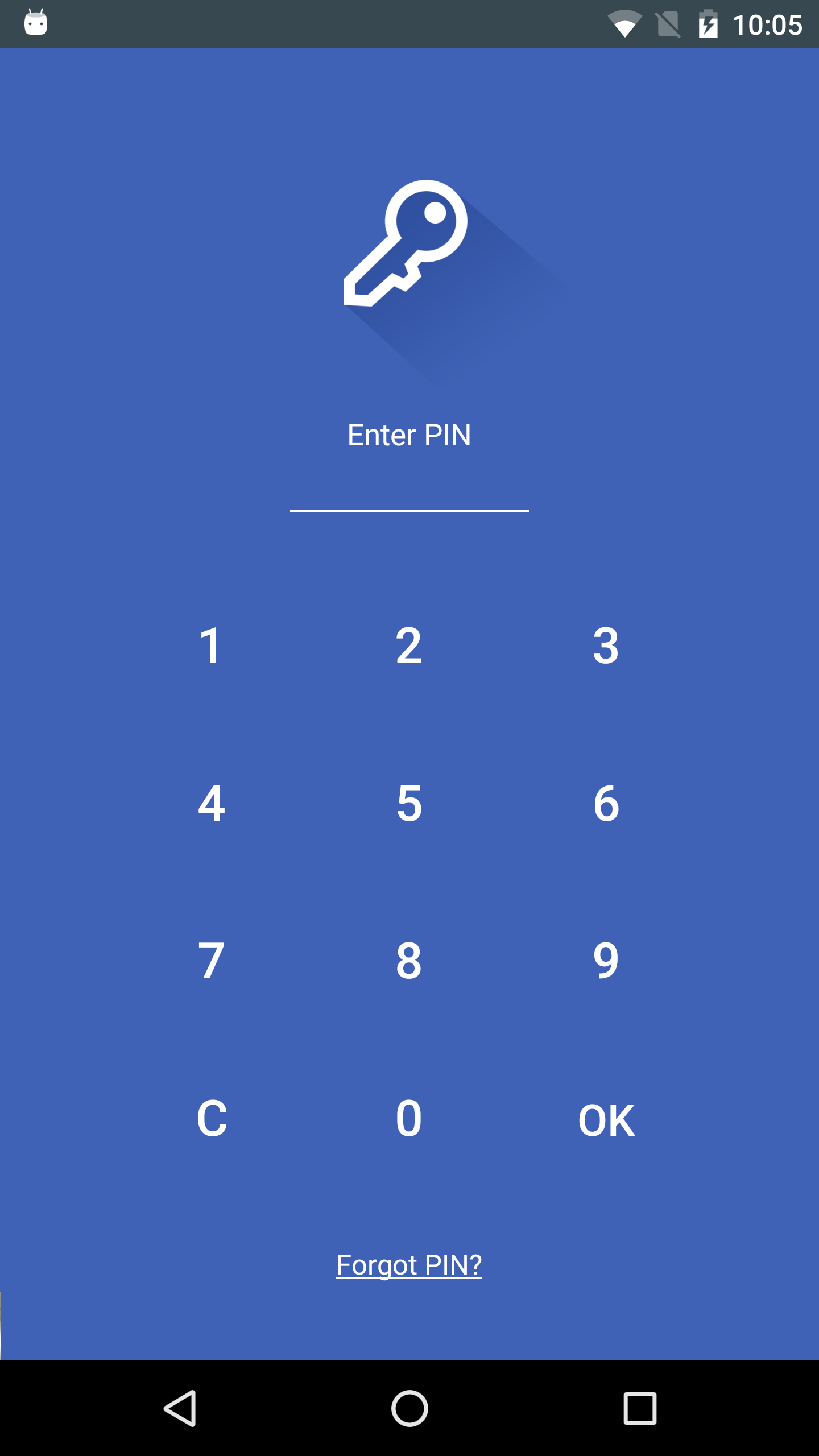The image size is (819, 1456).
Task: Open the Forgot PIN? link
Action: (409, 1265)
